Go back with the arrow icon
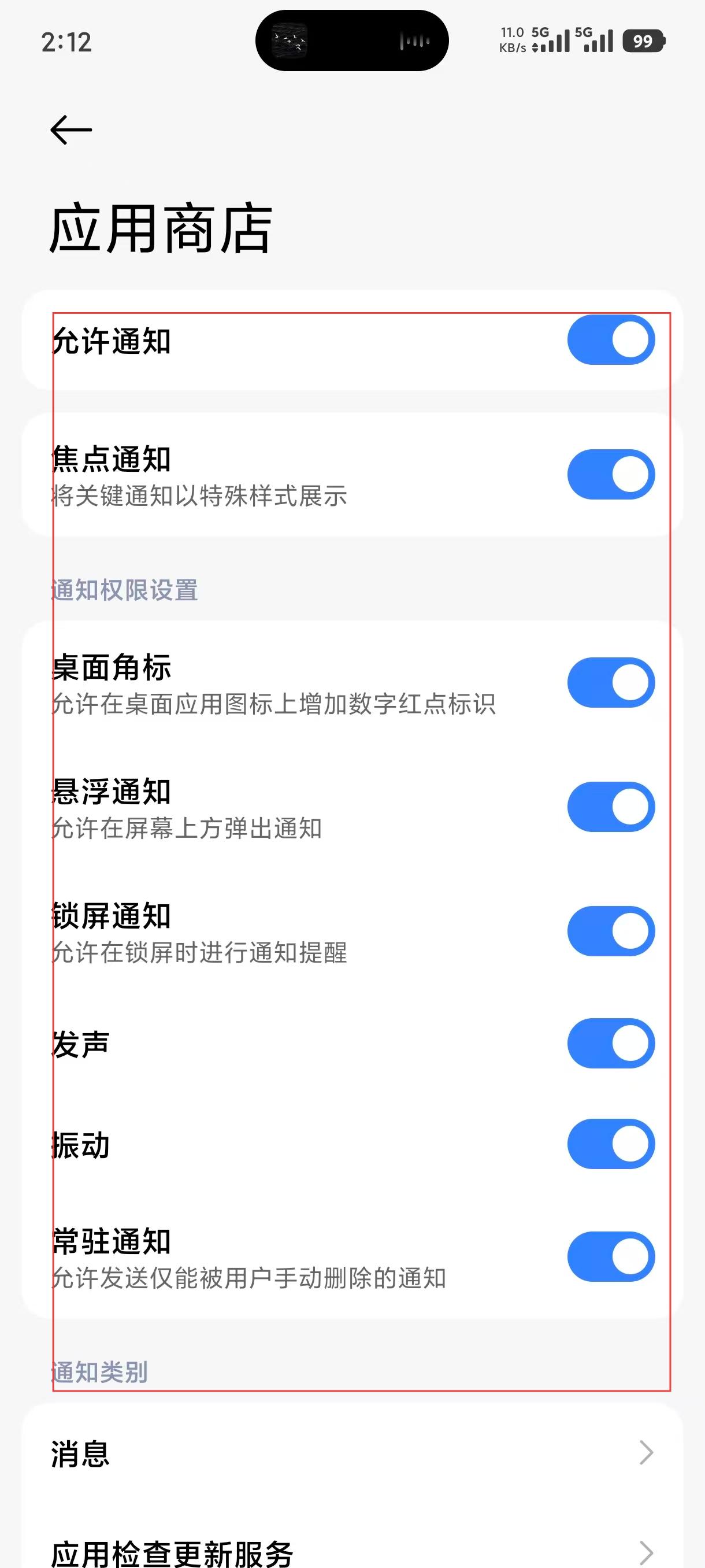Image resolution: width=705 pixels, height=1568 pixels. [71, 130]
